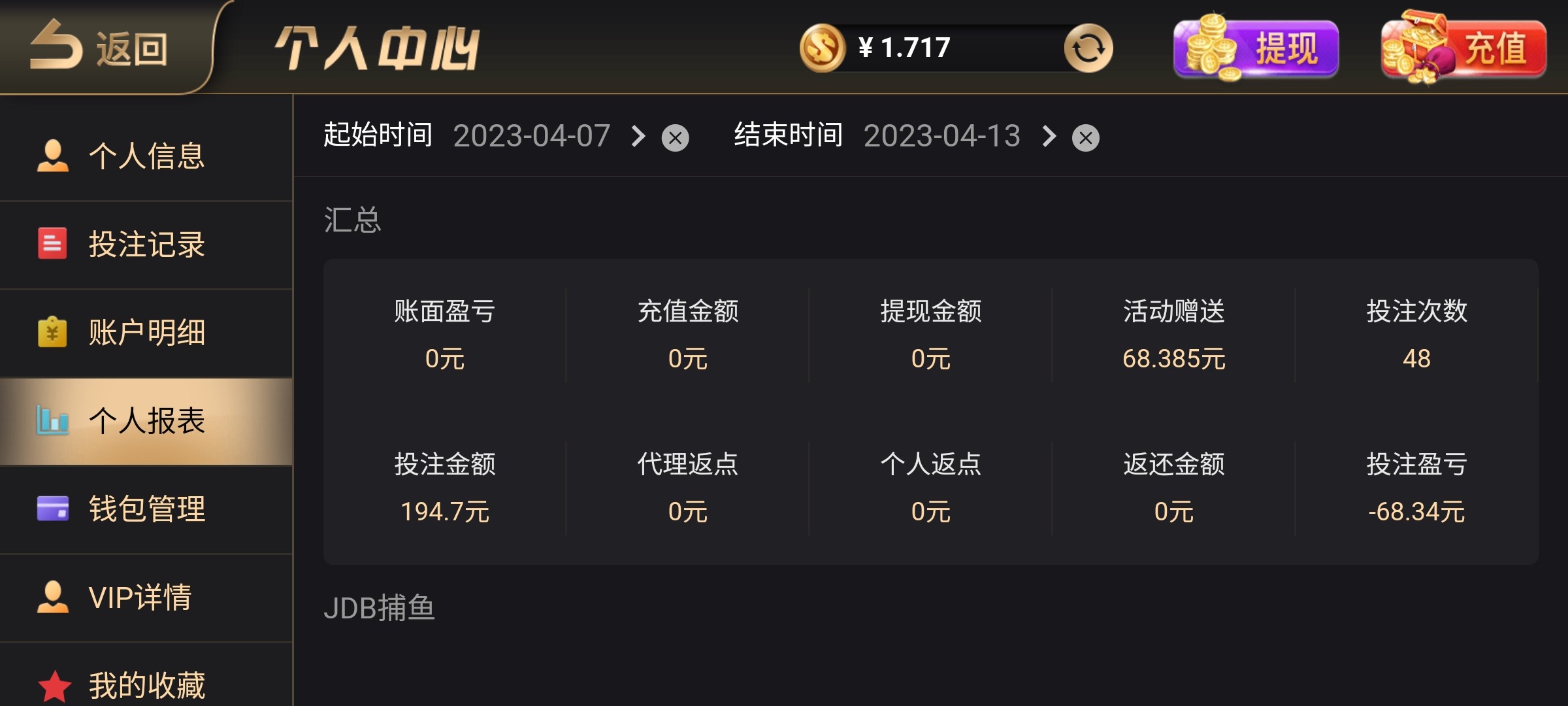1568x706 pixels.
Task: Pick the 结束时间 end date 2023-04-13
Action: pos(942,136)
